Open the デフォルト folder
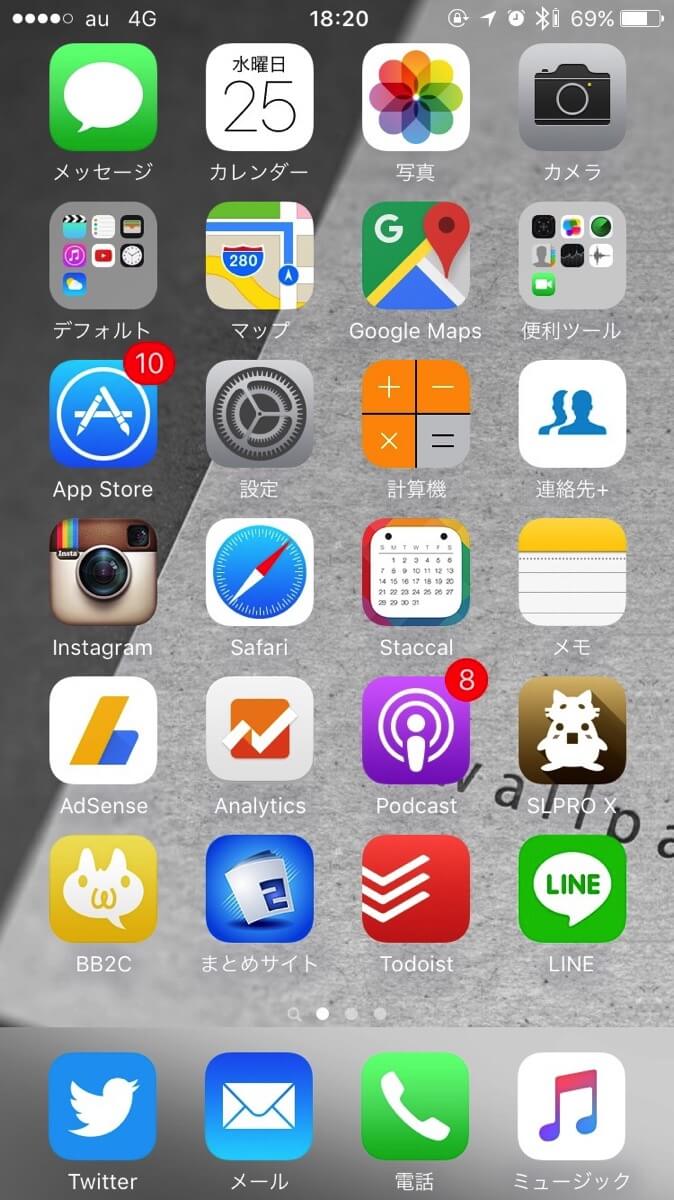The width and height of the screenshot is (674, 1200). (x=103, y=255)
